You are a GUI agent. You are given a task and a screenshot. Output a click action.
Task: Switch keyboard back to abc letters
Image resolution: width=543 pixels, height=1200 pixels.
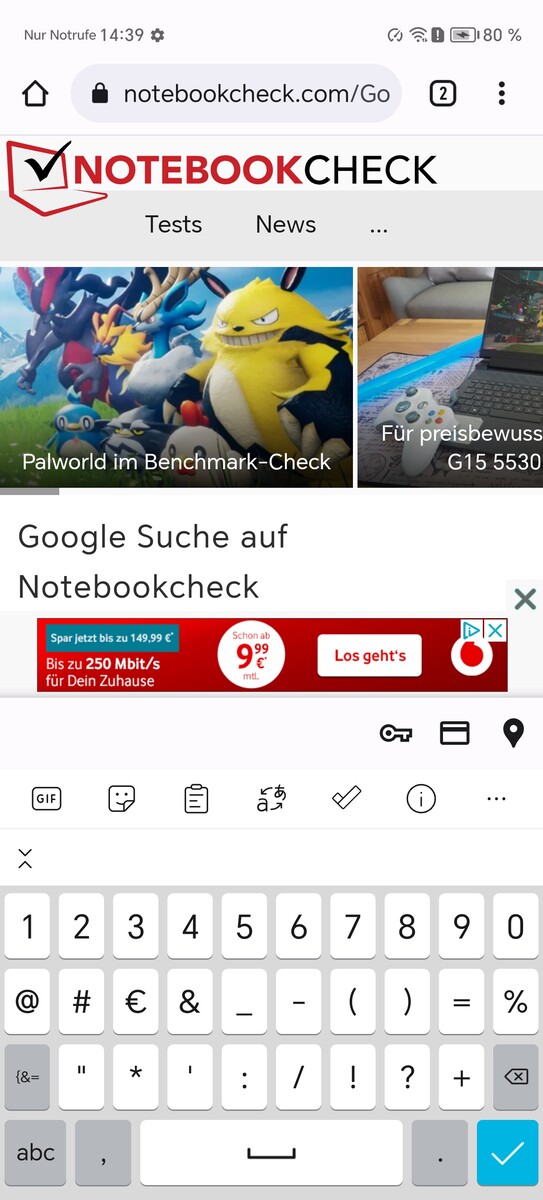[x=36, y=1152]
